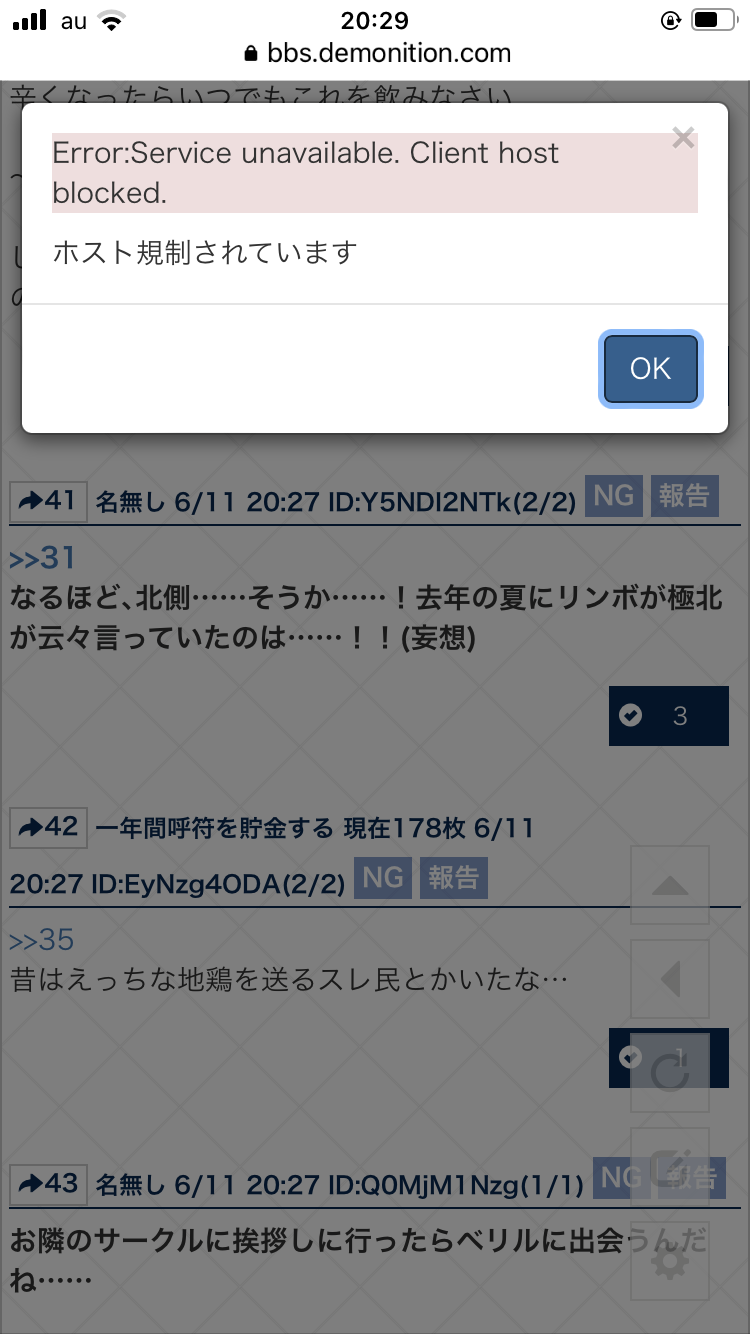Report post 41 with 報告
Viewport: 750px width, 1334px height.
684,495
